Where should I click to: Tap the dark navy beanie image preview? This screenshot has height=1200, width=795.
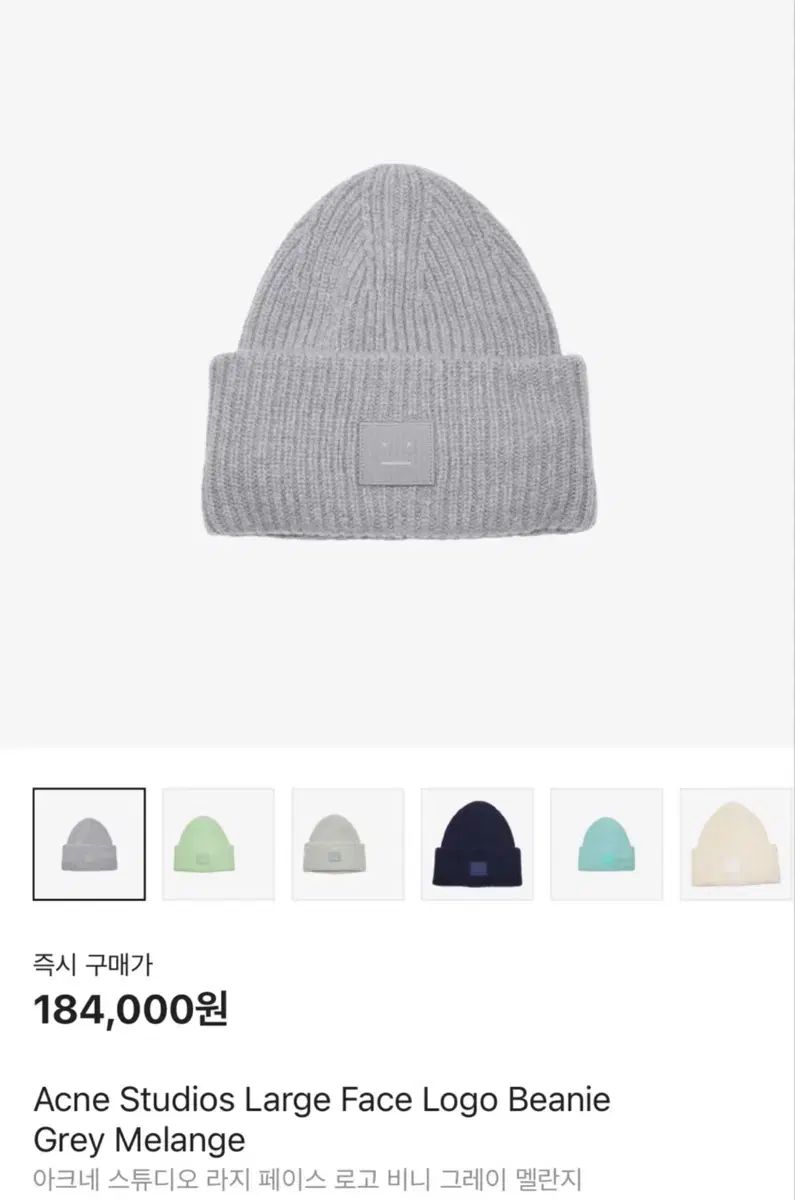[x=474, y=843]
